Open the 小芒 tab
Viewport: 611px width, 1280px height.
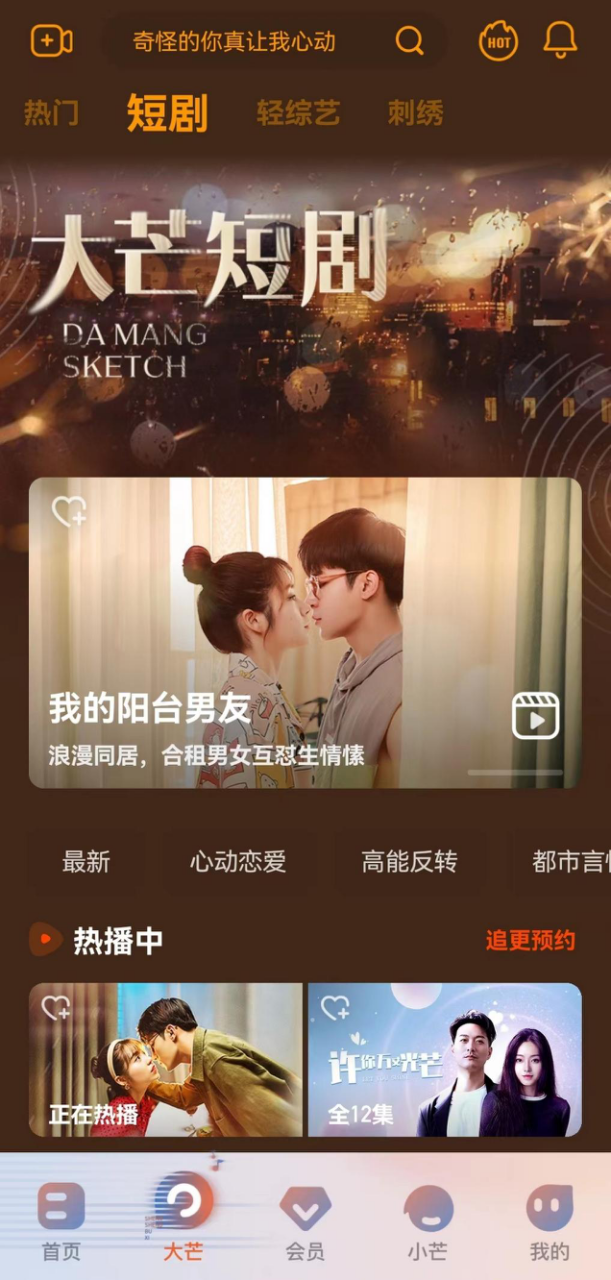click(427, 1220)
